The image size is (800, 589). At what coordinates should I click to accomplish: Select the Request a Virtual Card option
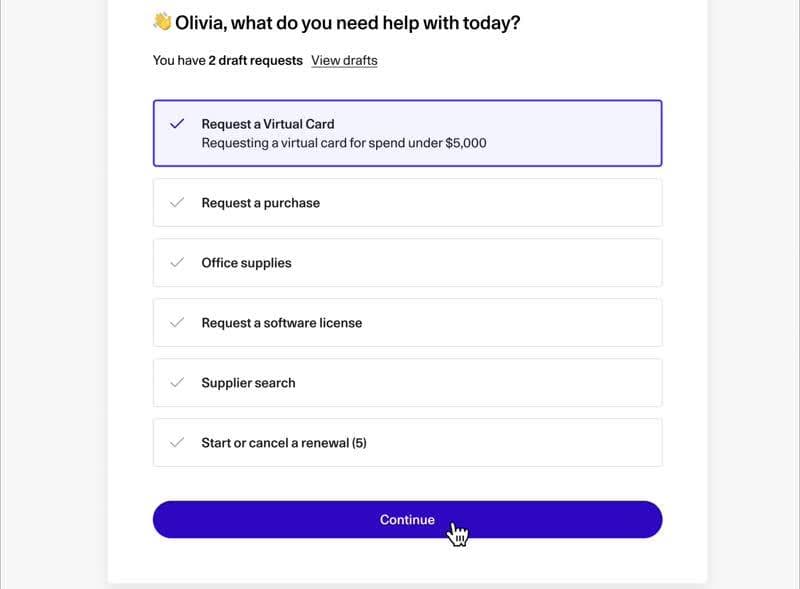pos(407,133)
